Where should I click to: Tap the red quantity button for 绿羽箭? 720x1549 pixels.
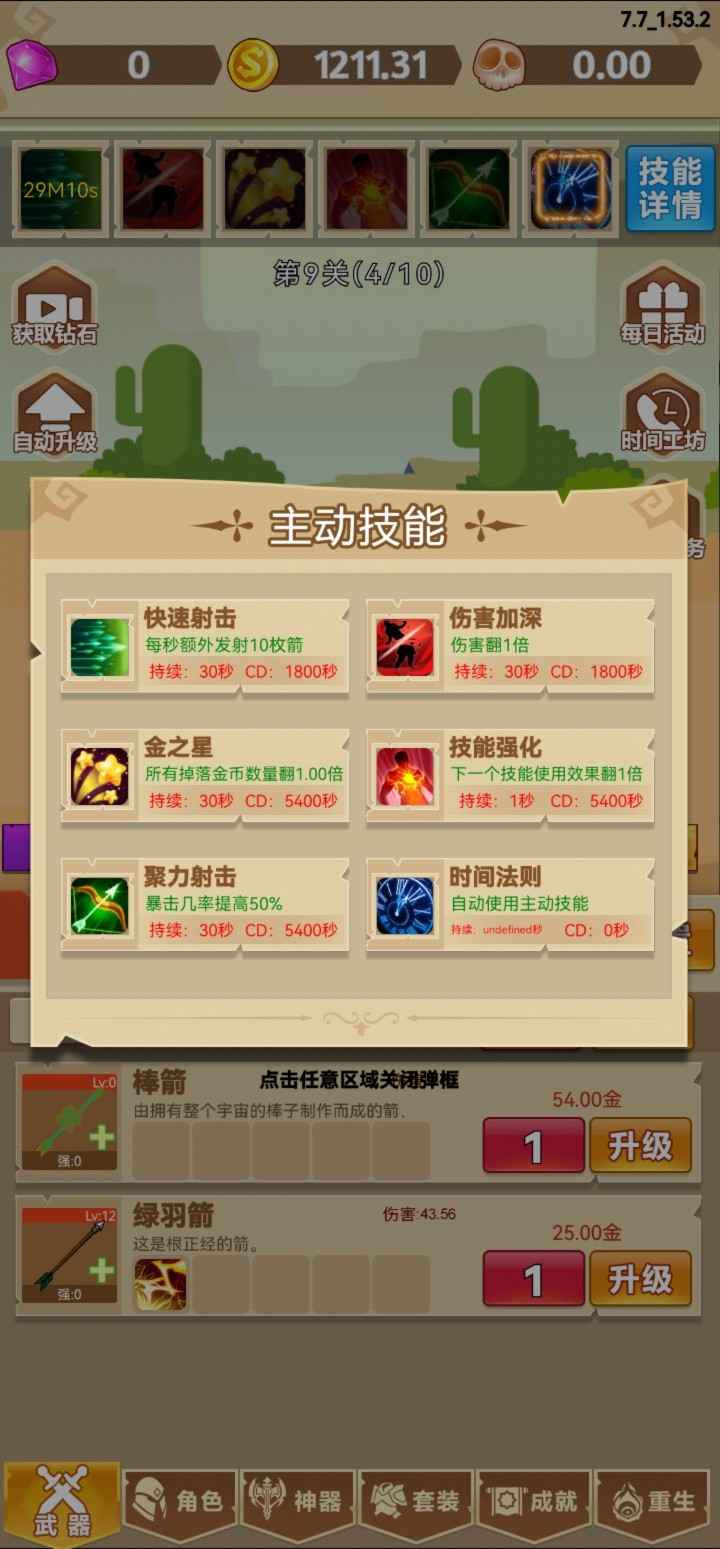click(x=533, y=1278)
